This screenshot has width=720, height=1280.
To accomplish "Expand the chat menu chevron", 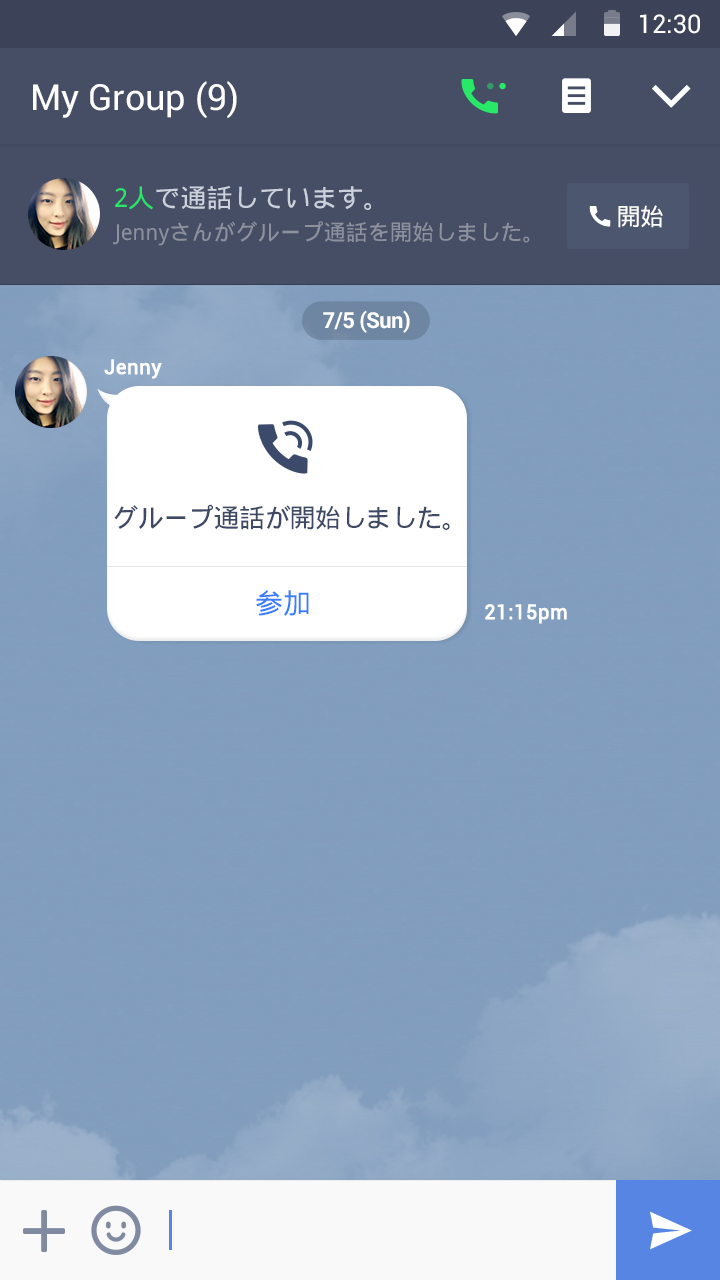I will pyautogui.click(x=671, y=97).
